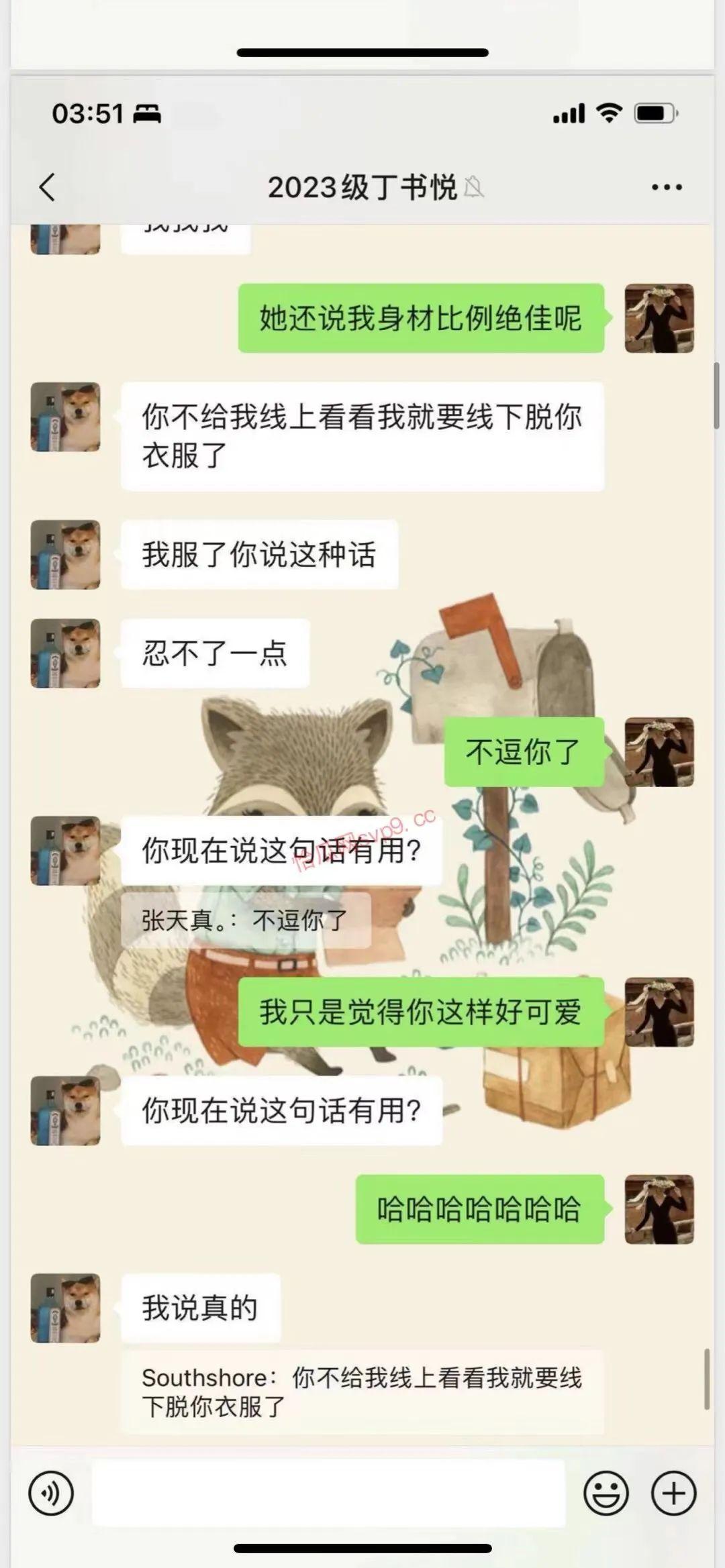Screen dimensions: 725x1568
Task: Open the three-dot chat info menu
Action: [x=667, y=187]
